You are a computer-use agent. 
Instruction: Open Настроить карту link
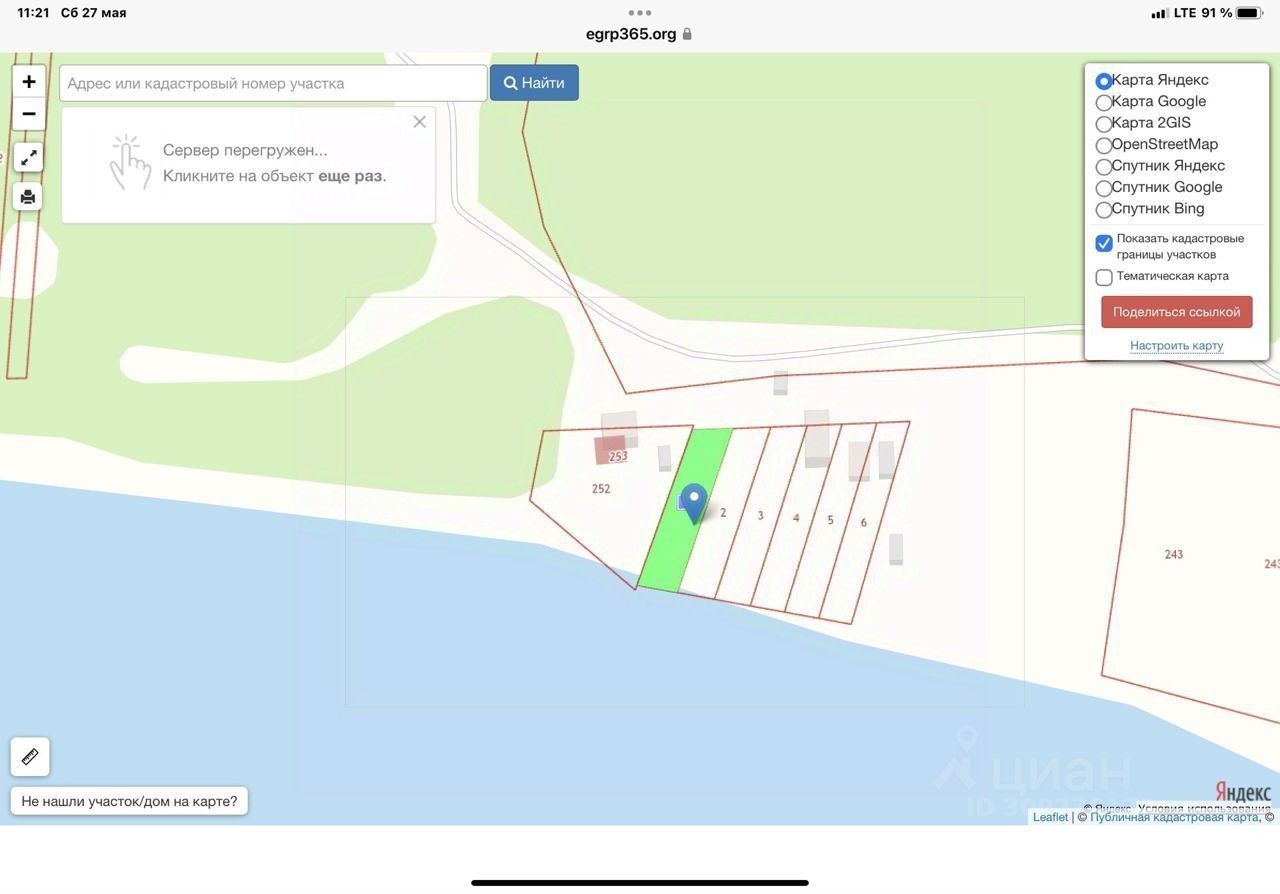pos(1176,346)
